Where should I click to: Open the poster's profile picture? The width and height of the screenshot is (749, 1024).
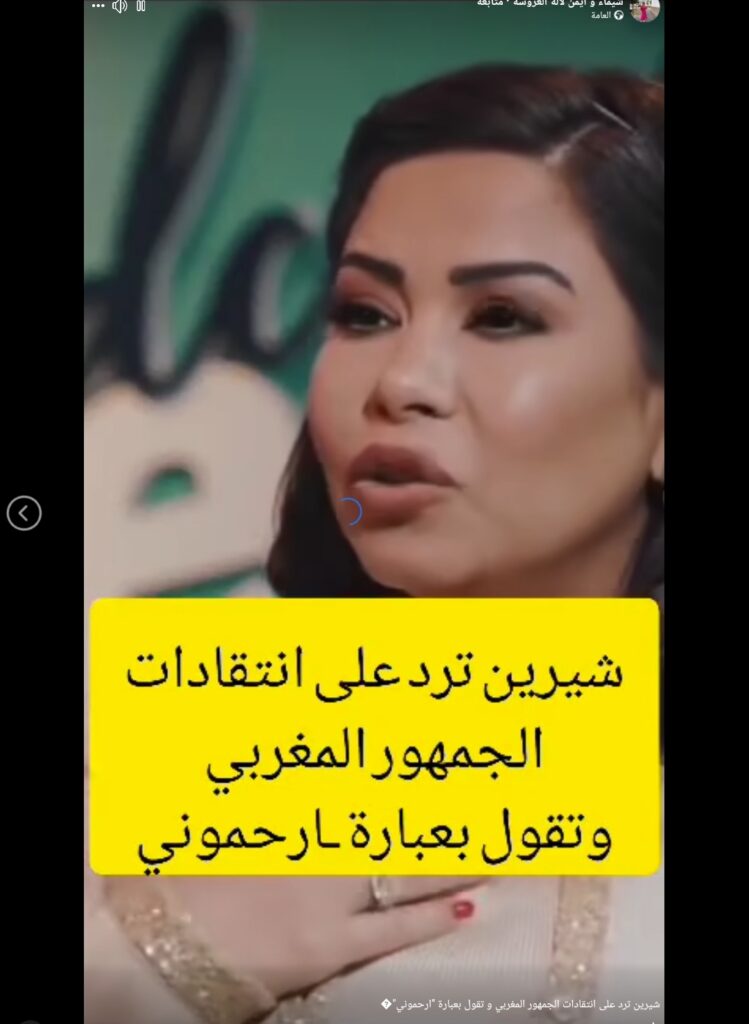(645, 9)
